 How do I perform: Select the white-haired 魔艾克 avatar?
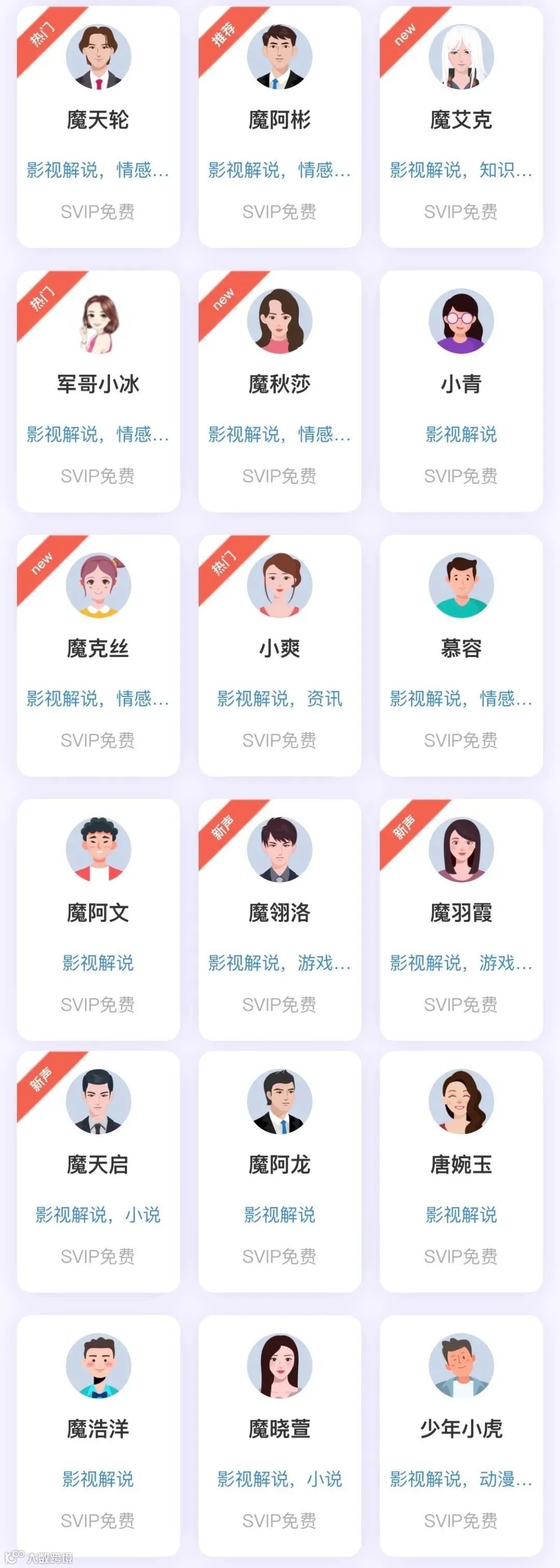pyautogui.click(x=461, y=57)
